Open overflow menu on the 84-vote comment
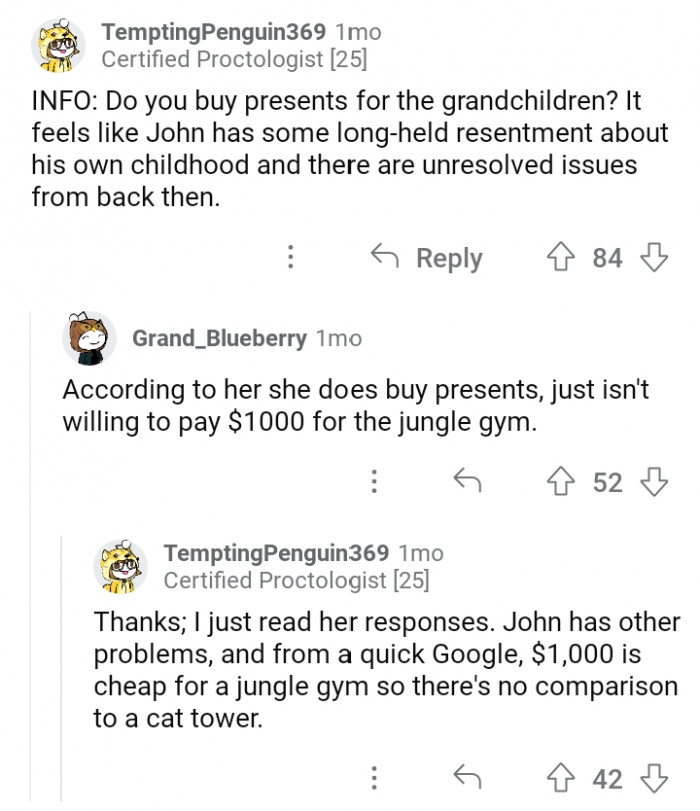This screenshot has height=811, width=700. [x=290, y=258]
